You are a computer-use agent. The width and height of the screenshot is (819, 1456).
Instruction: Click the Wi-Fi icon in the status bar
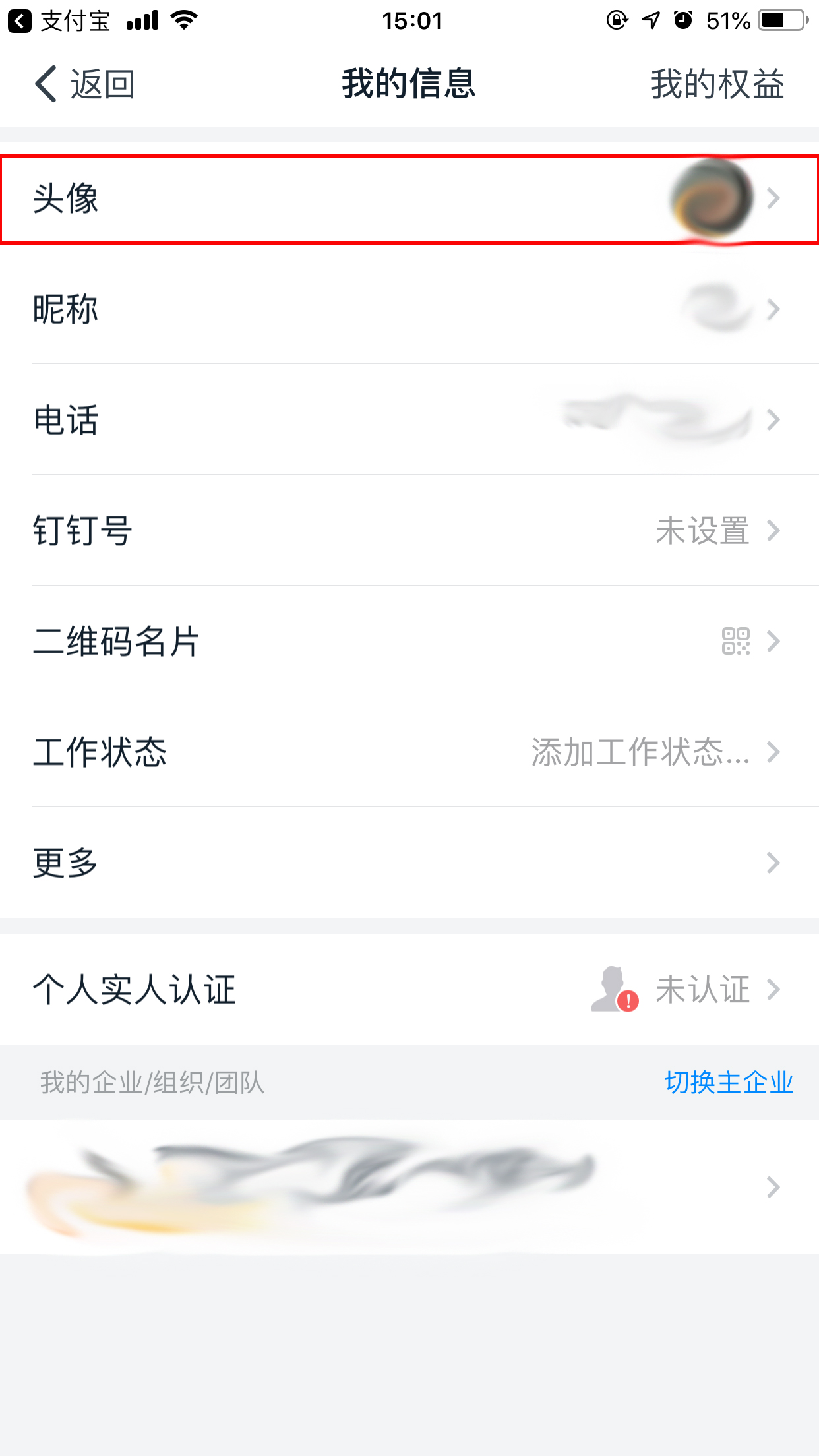click(x=185, y=20)
